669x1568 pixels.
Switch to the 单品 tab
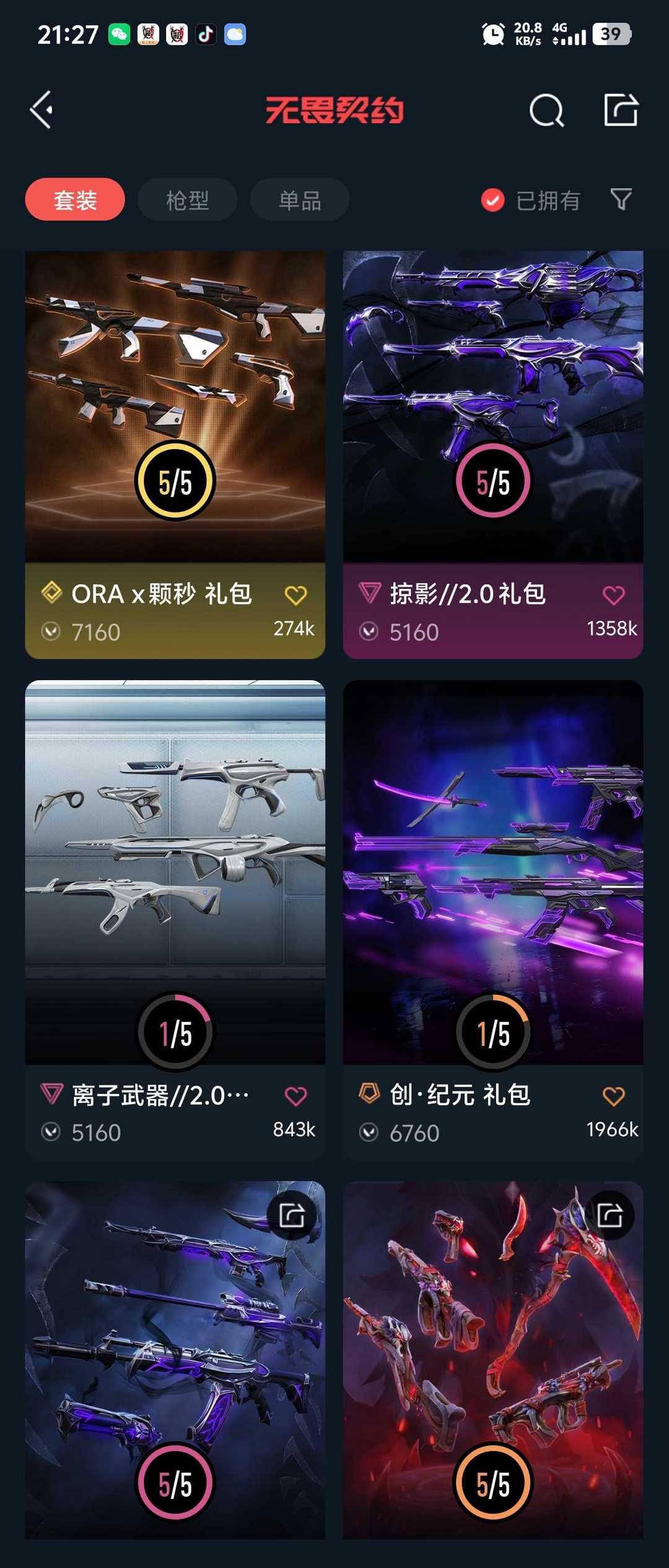300,200
